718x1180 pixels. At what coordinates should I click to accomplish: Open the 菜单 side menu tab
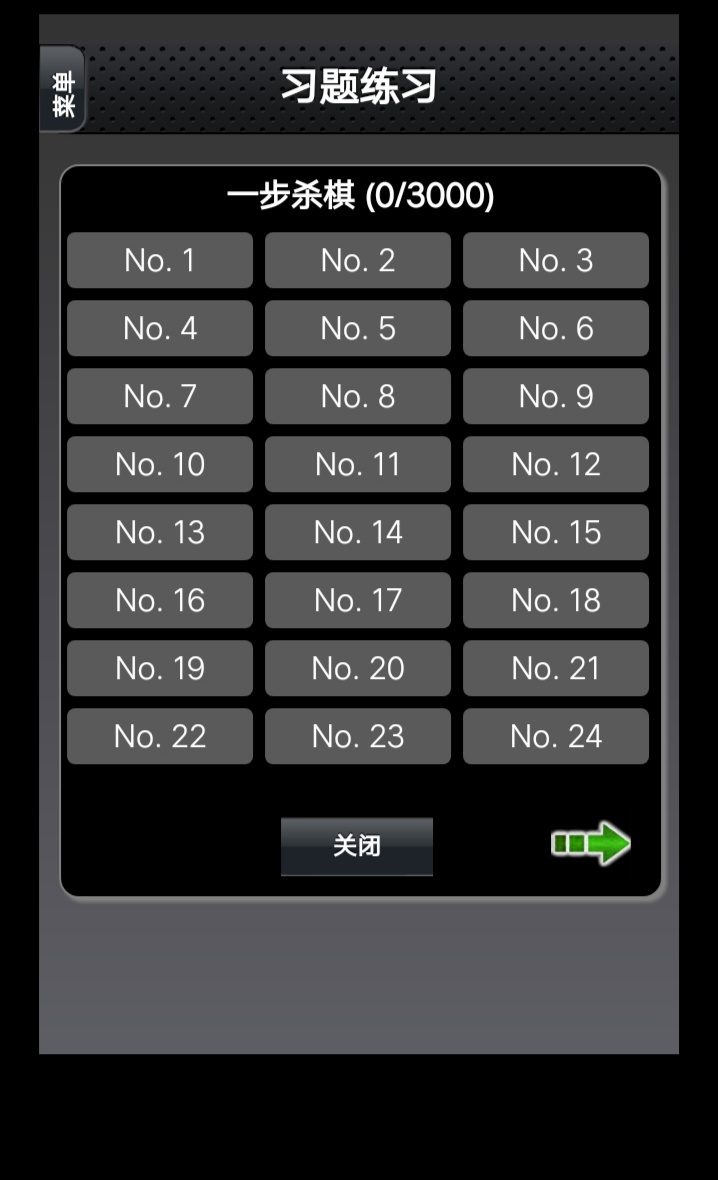pos(62,90)
